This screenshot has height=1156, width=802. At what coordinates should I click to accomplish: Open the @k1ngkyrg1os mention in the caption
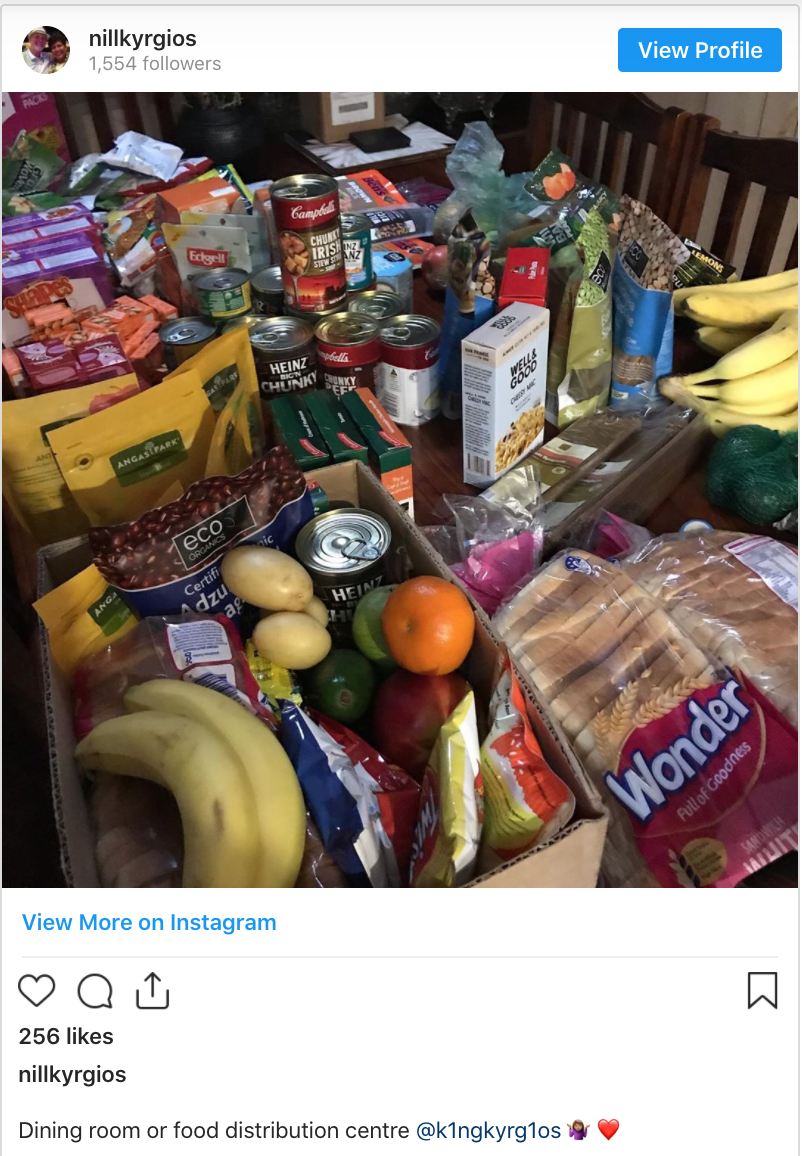click(488, 1130)
